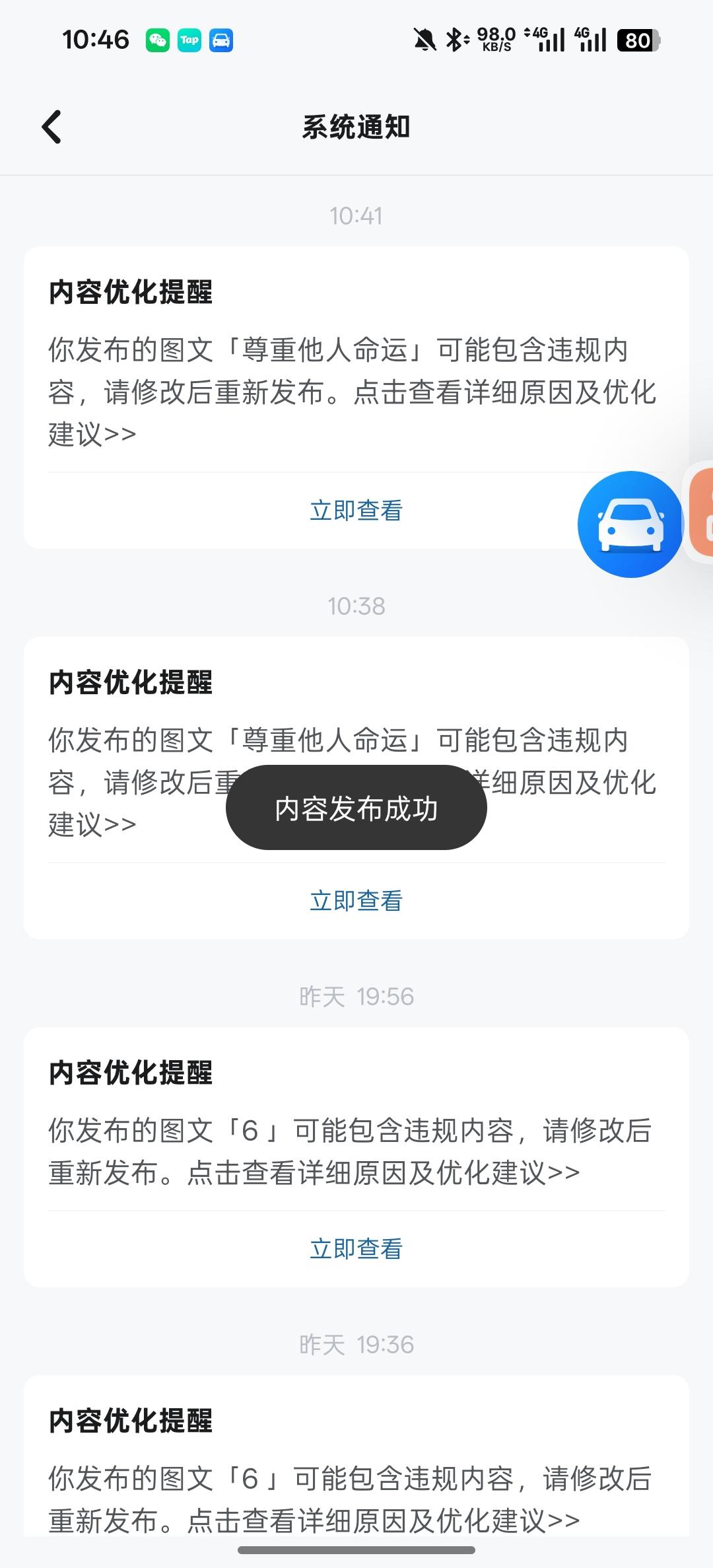Tap the small car app icon beside TapTap
Screen dimensions: 713x1568
tap(221, 40)
